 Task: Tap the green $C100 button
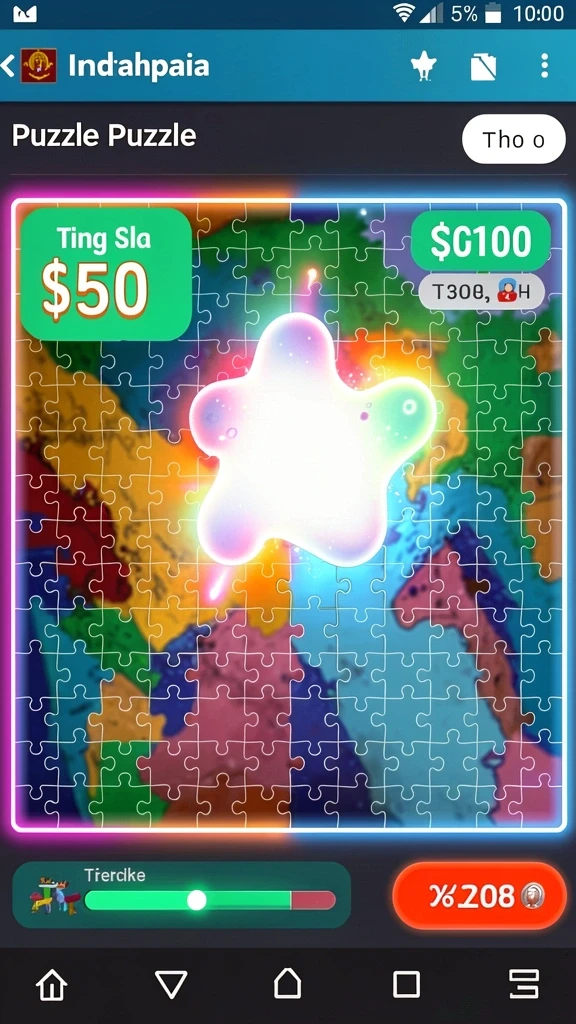tap(481, 241)
